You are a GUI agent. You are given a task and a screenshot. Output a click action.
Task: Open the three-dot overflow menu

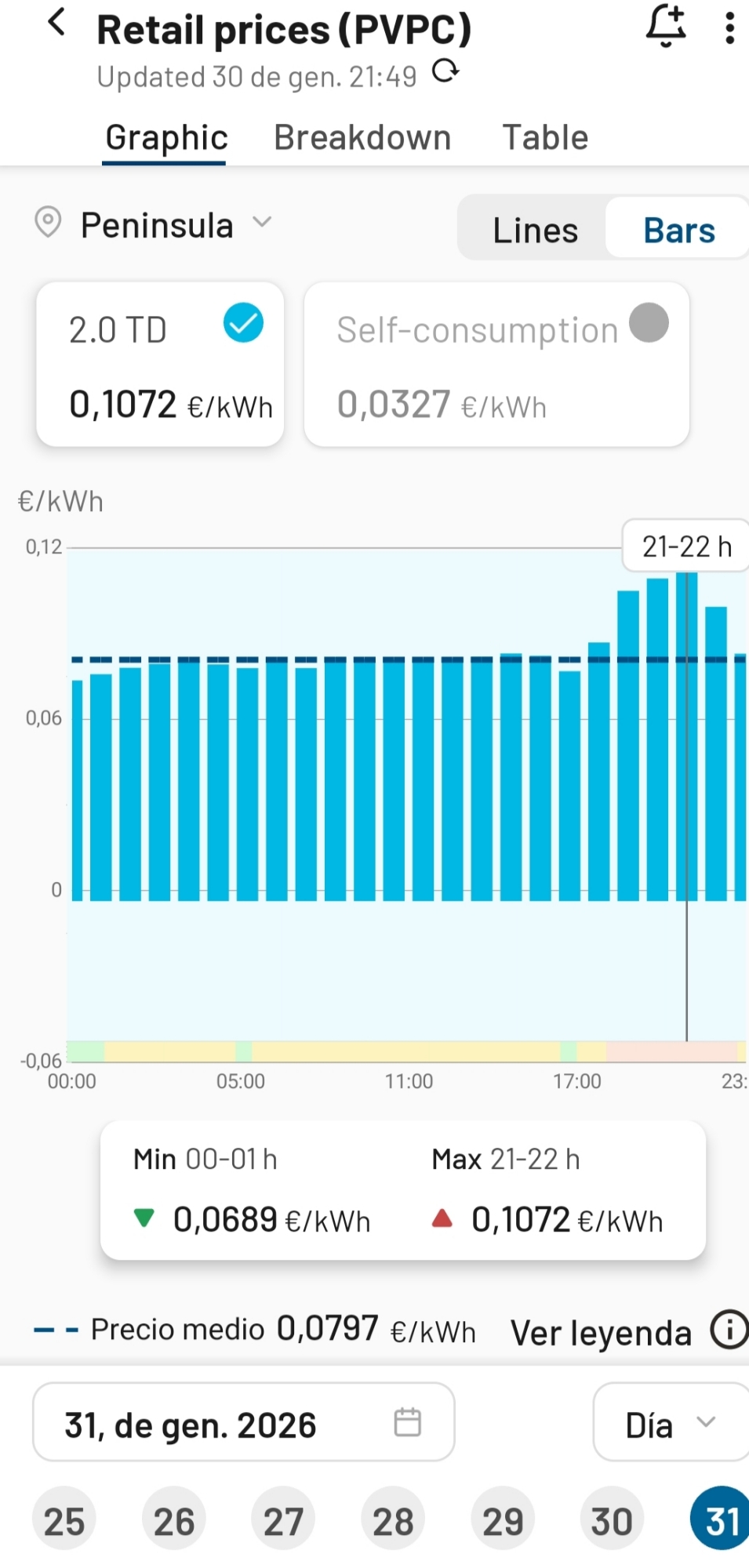coord(729,29)
